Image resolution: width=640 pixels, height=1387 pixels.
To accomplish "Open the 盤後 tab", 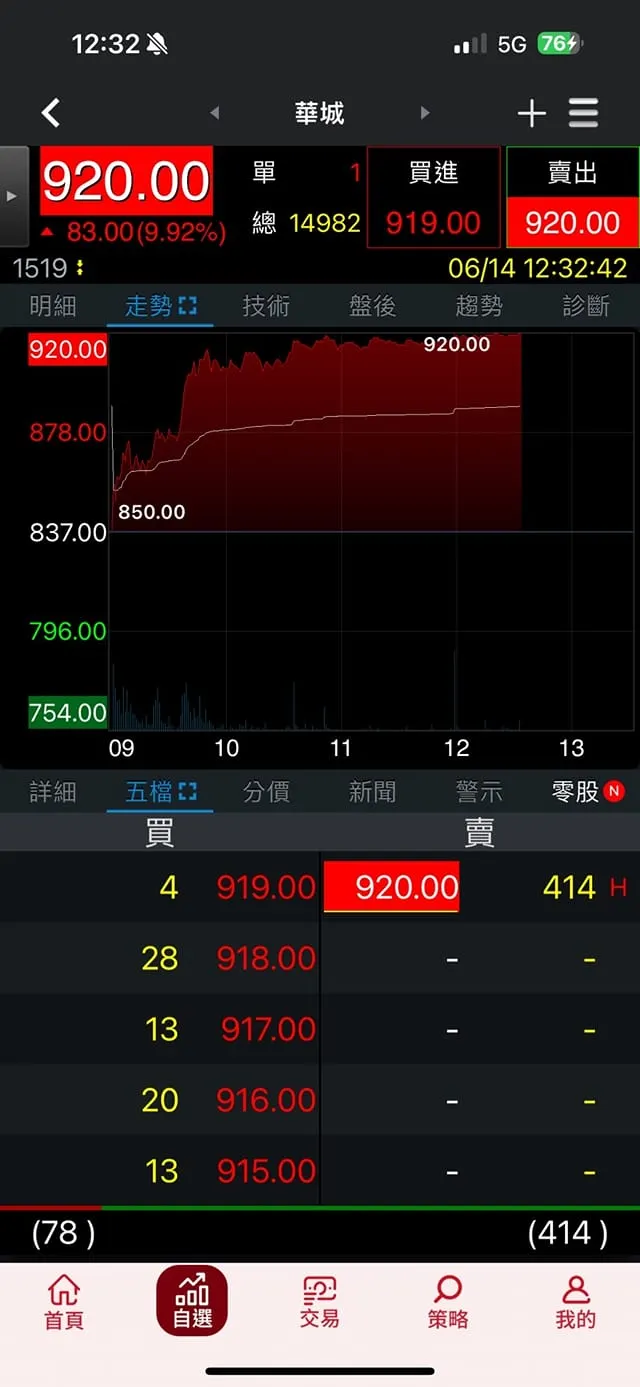I will 373,306.
